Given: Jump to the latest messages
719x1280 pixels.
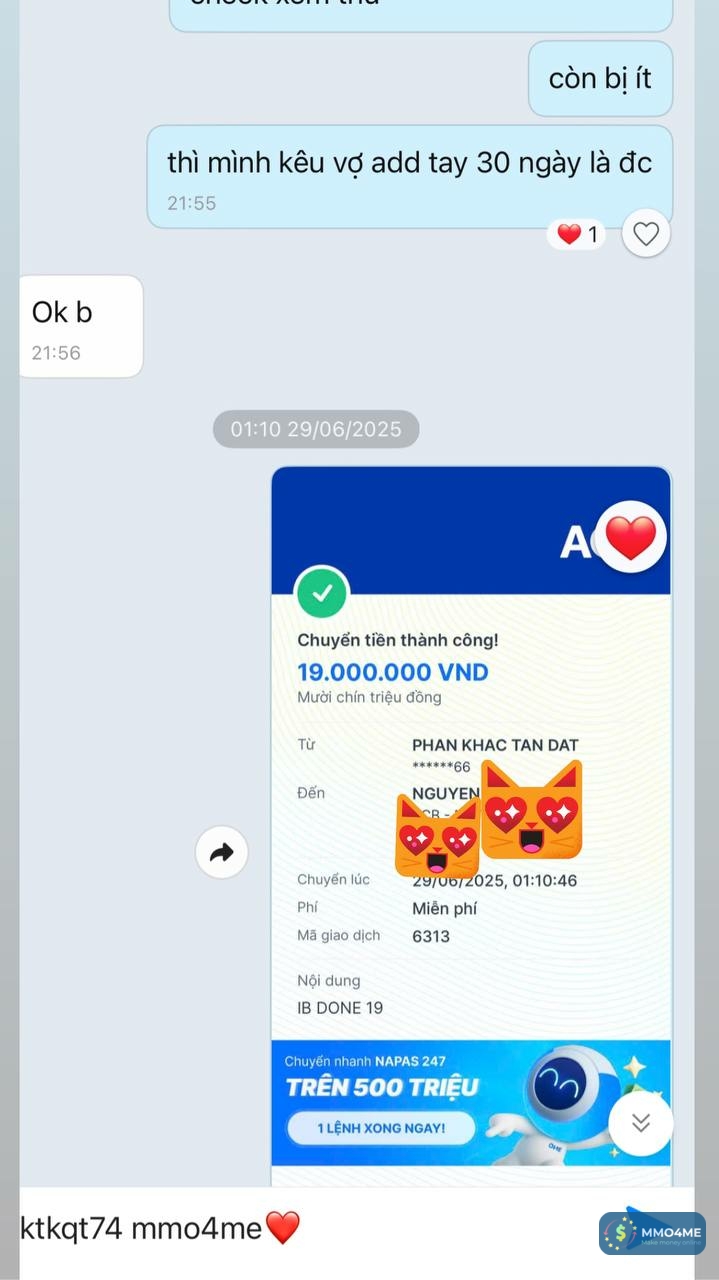Looking at the screenshot, I should [641, 1122].
